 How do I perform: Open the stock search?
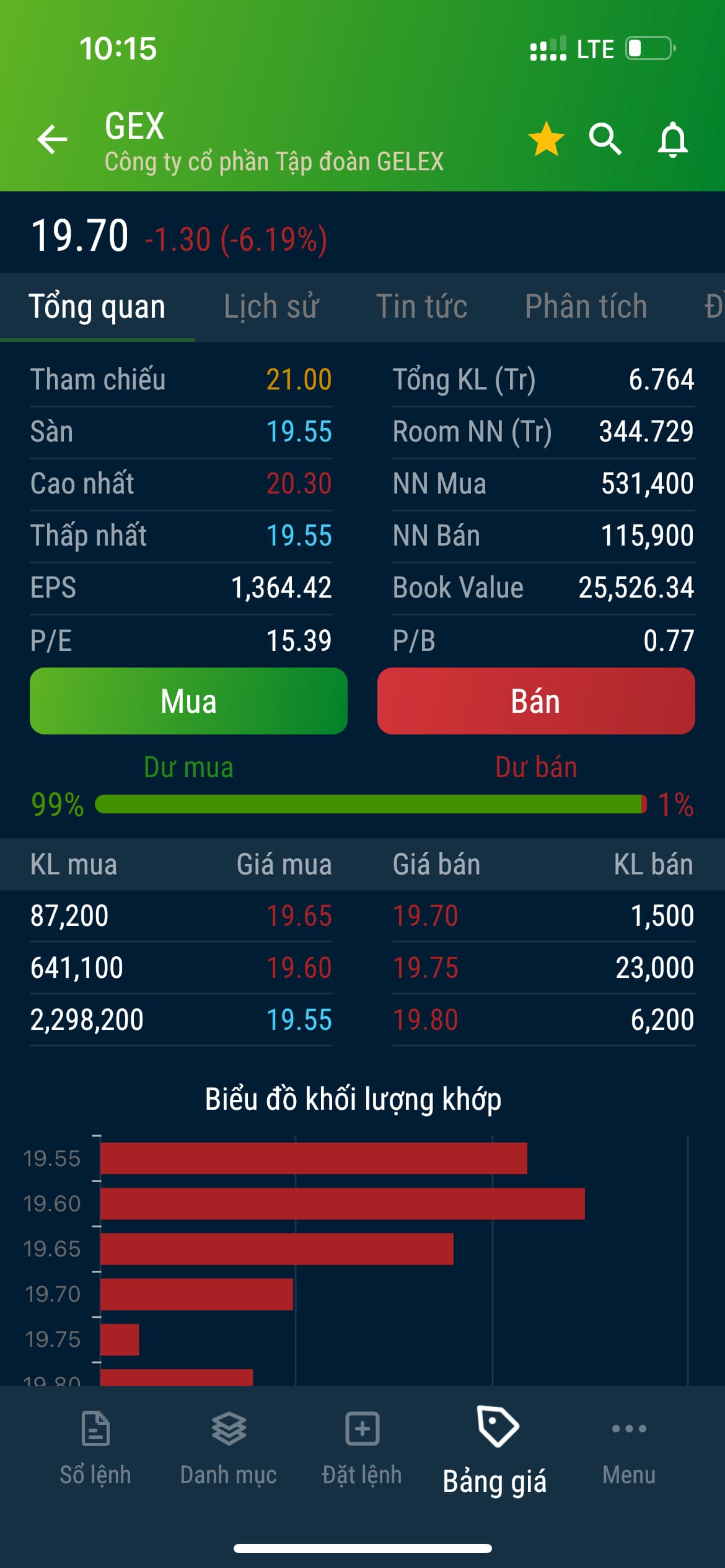[605, 139]
